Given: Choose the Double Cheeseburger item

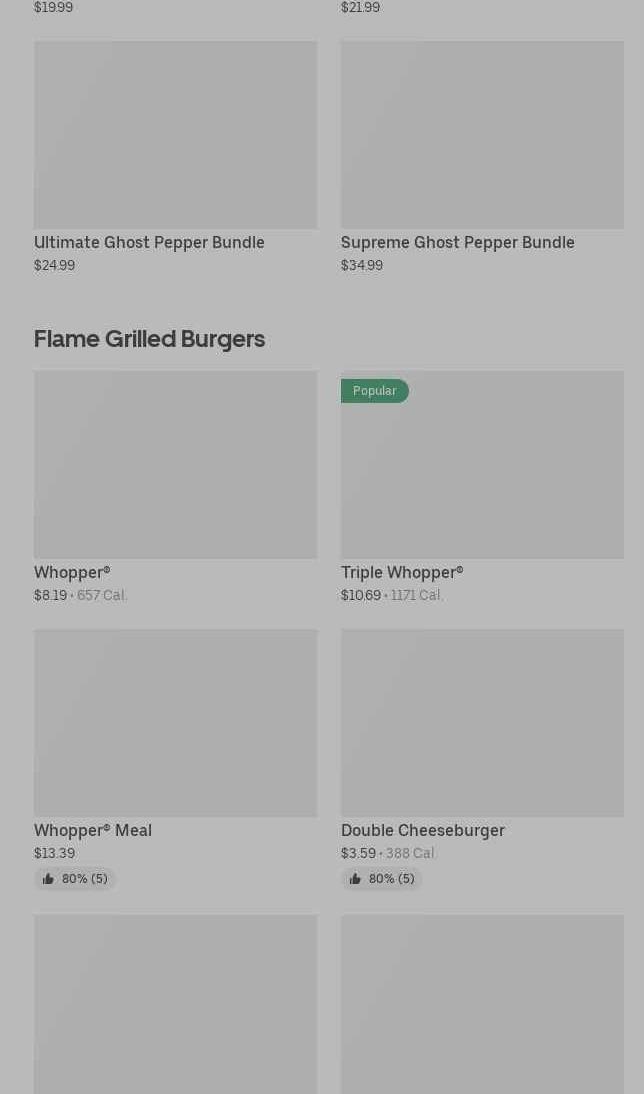Looking at the screenshot, I should point(482,759).
